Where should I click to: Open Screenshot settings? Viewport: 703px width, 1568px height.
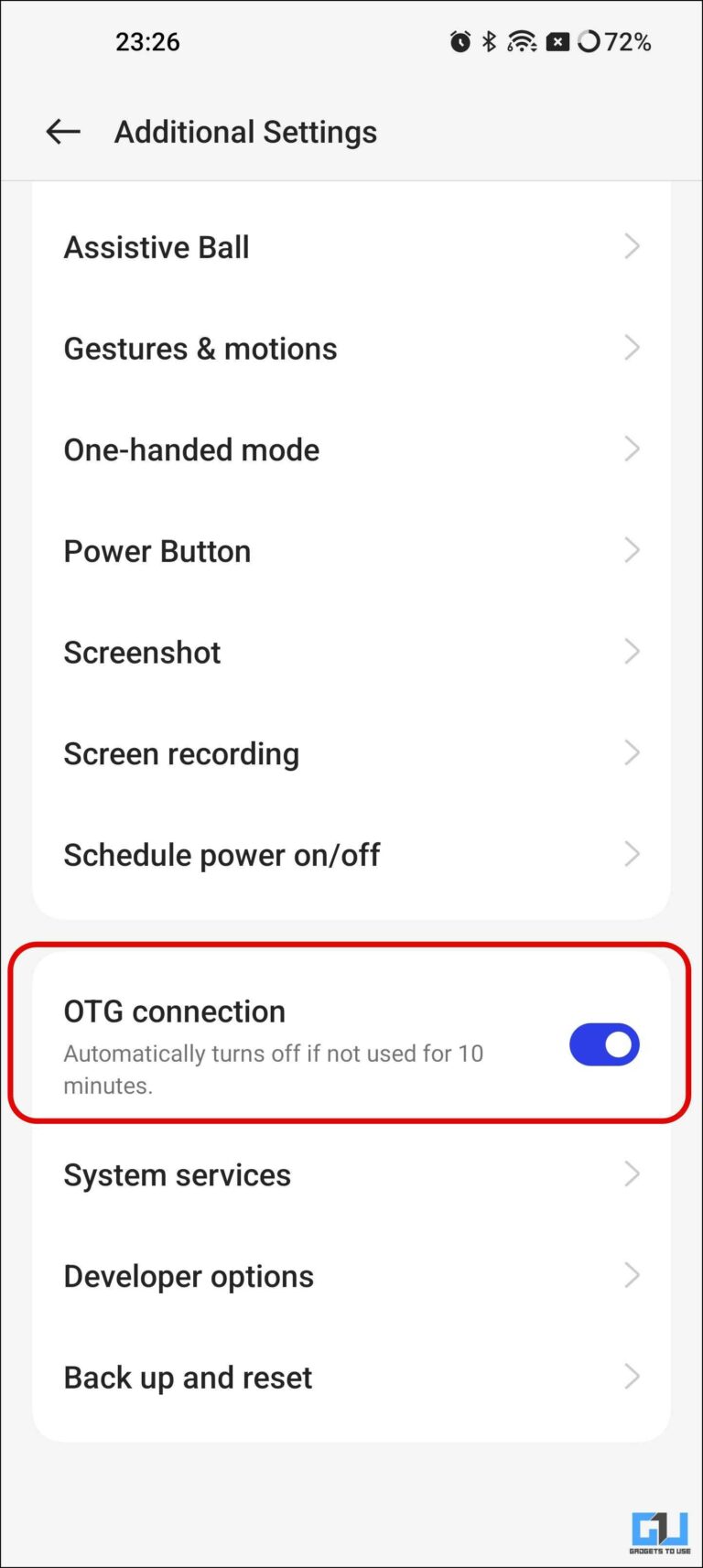[142, 652]
